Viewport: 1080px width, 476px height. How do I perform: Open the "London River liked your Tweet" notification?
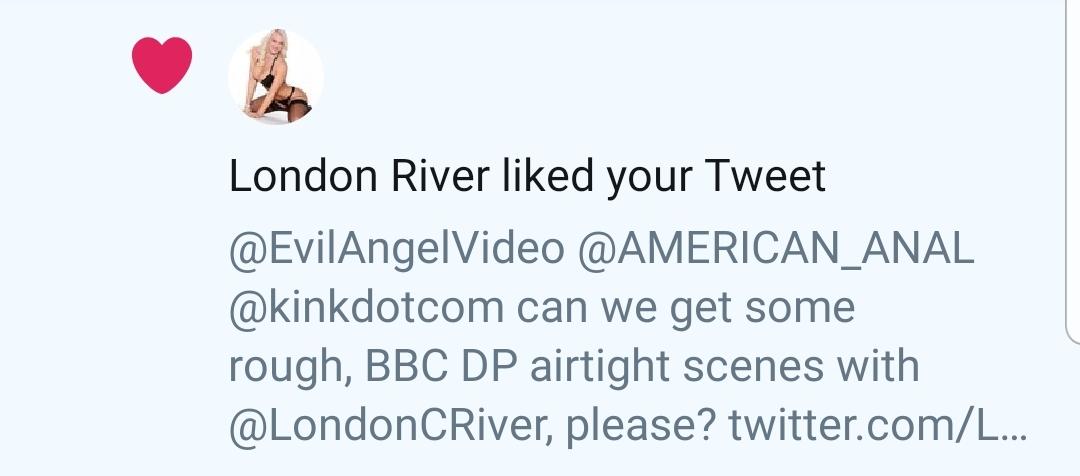click(527, 177)
